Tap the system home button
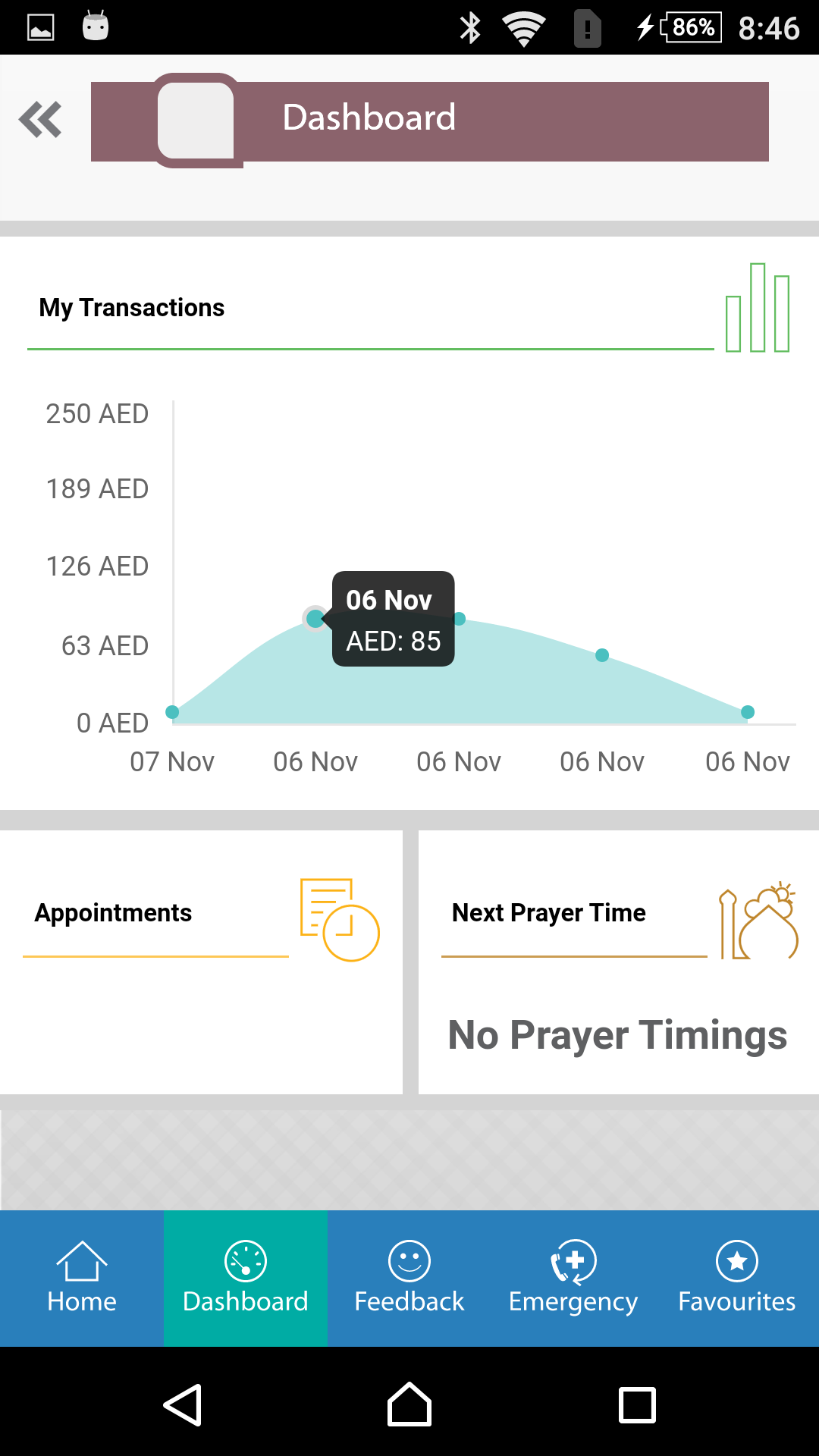This screenshot has height=1456, width=819. pos(409,1404)
